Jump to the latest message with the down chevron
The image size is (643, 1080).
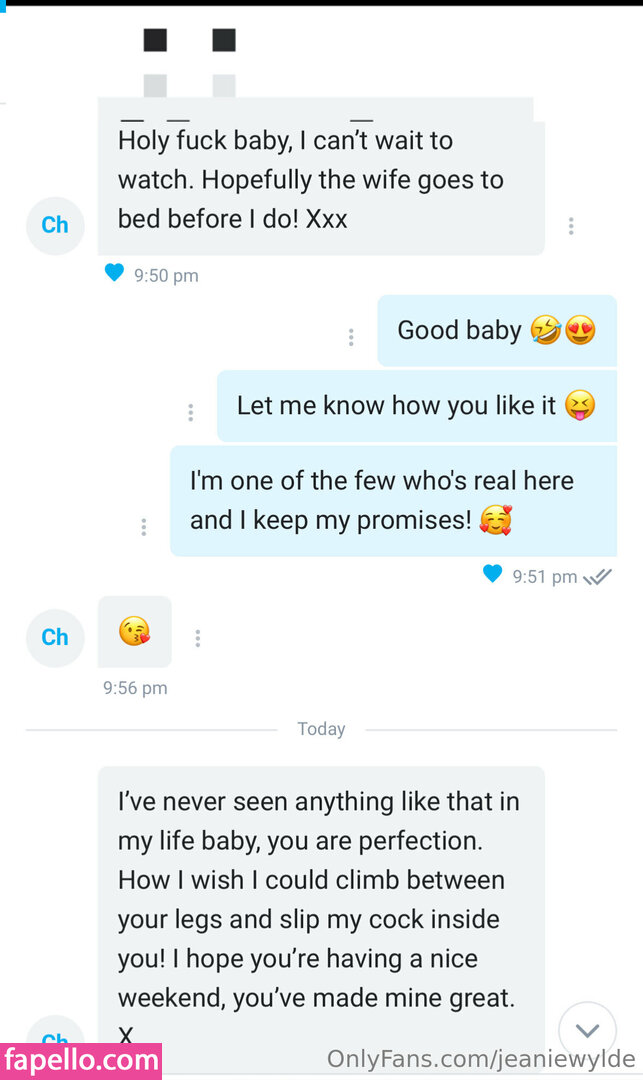[x=587, y=1030]
